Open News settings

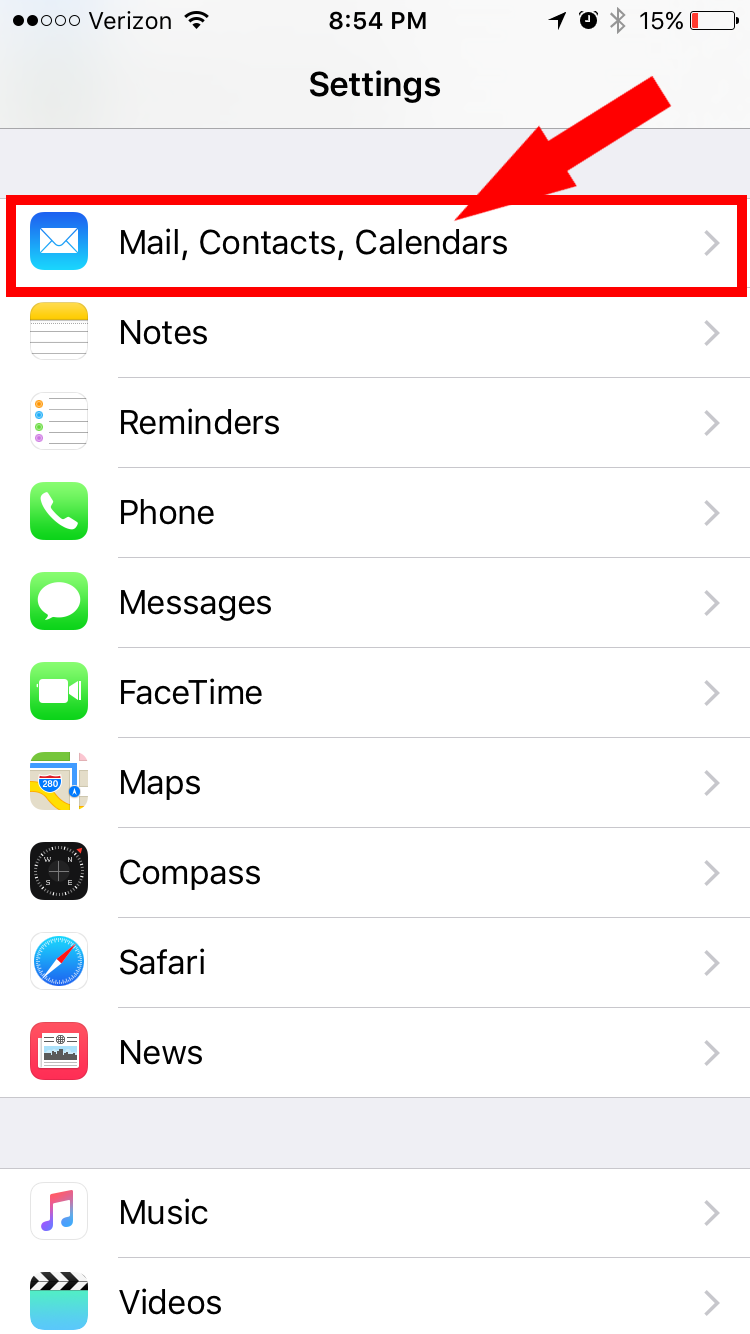375,1053
